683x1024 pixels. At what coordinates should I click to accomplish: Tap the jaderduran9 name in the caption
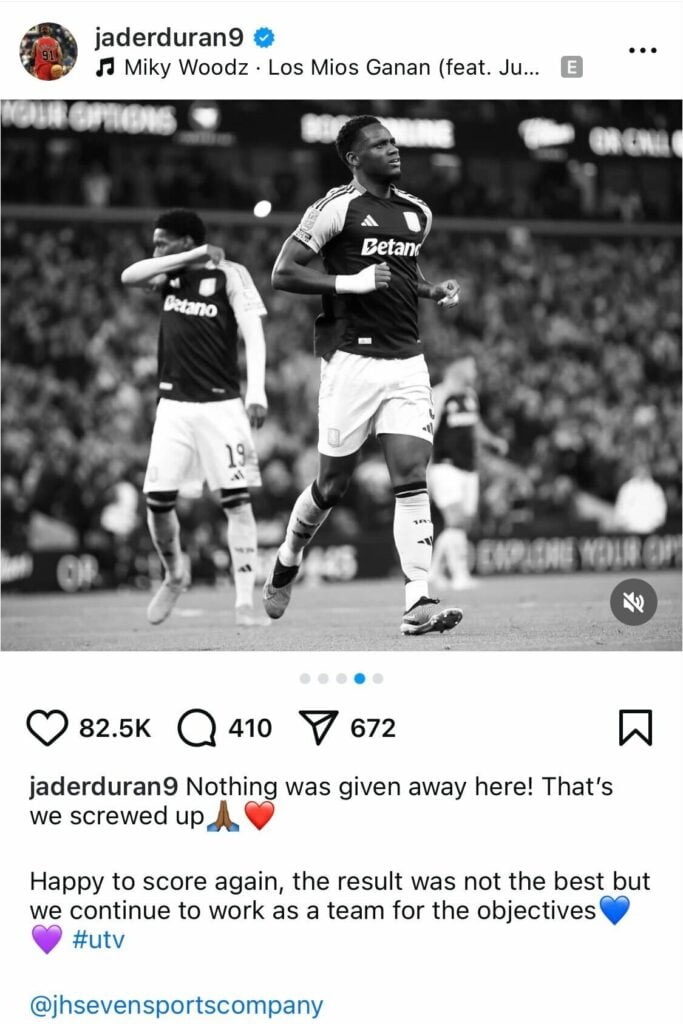click(105, 786)
